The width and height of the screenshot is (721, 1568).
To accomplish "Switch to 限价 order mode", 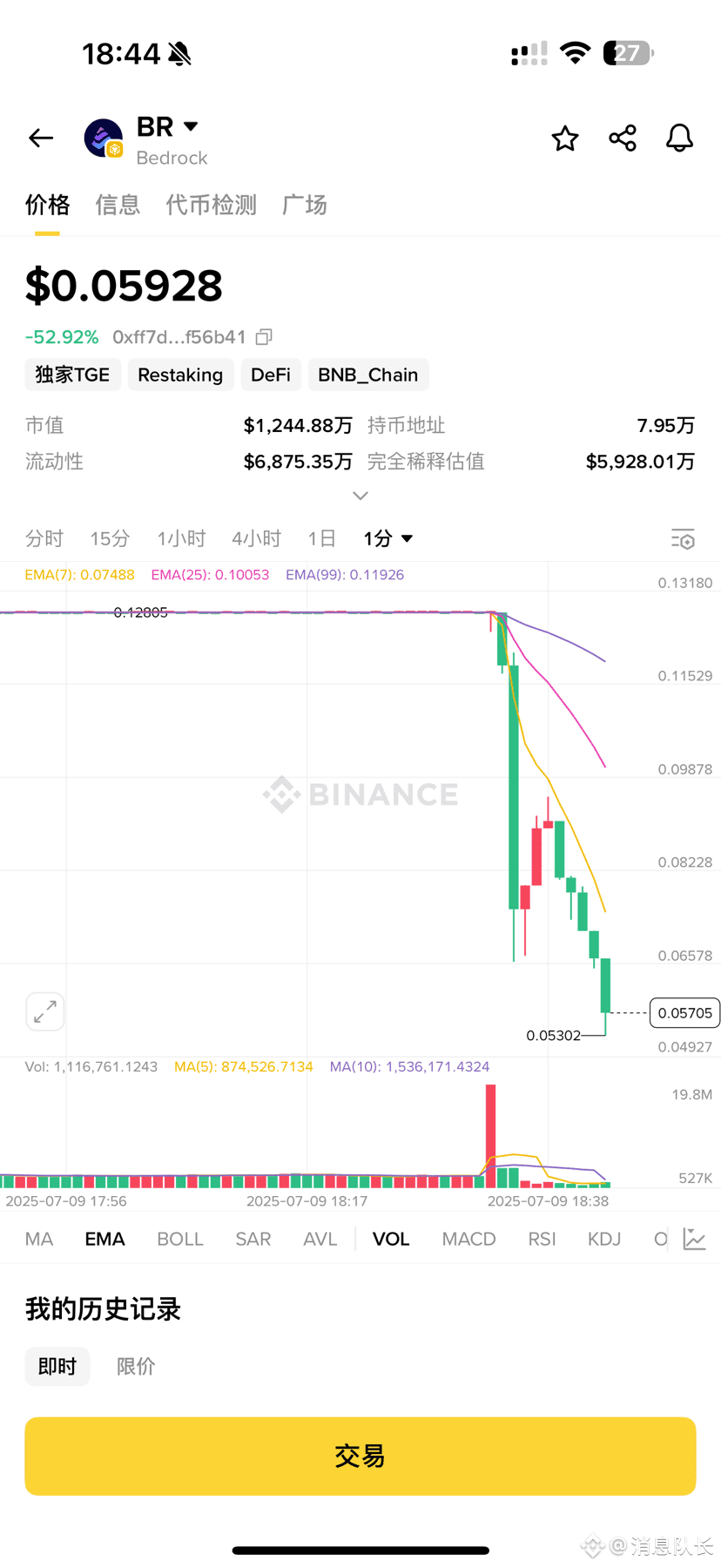I will coord(136,1366).
